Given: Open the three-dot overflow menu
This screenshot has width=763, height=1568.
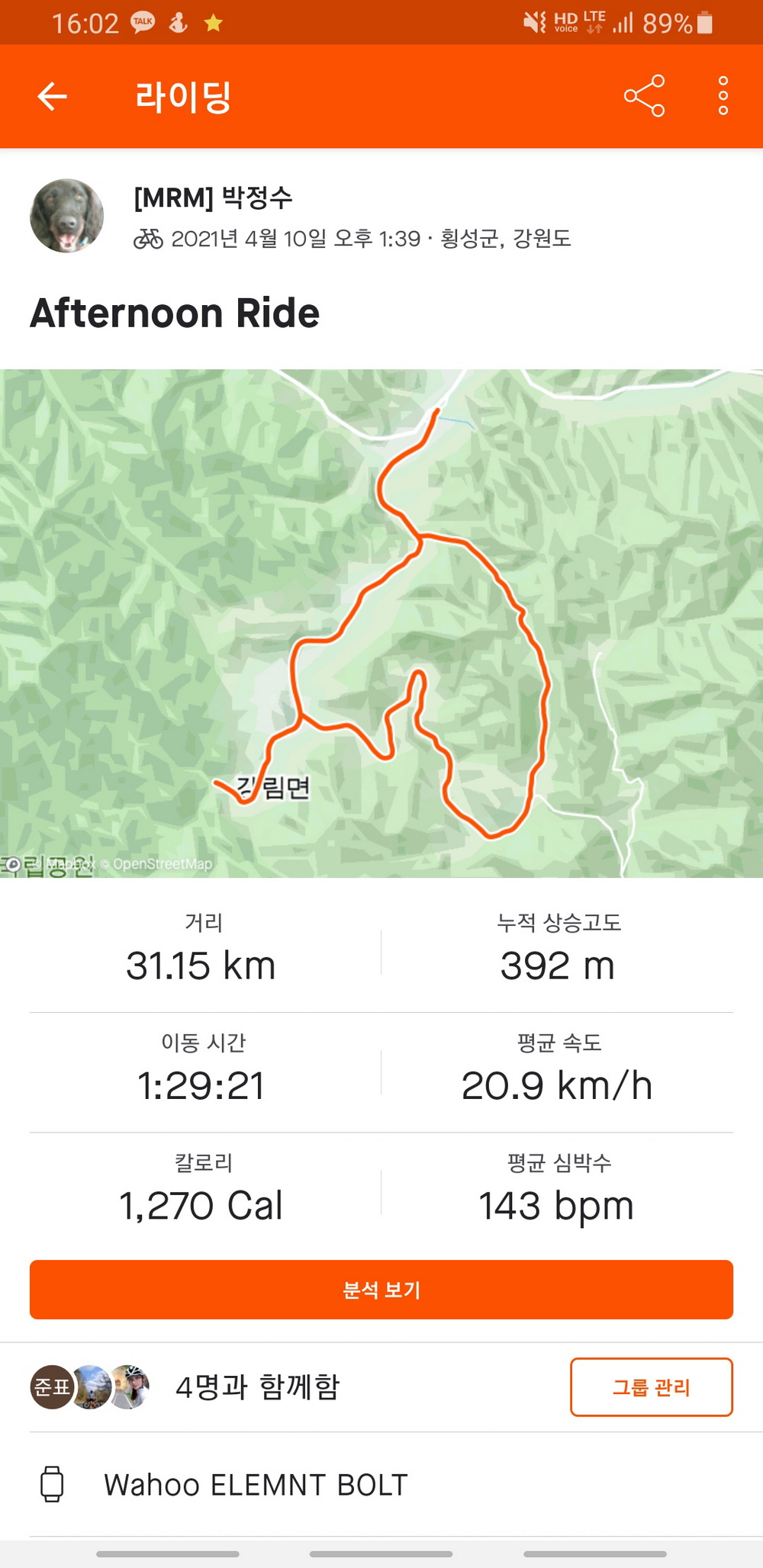Looking at the screenshot, I should pyautogui.click(x=723, y=96).
